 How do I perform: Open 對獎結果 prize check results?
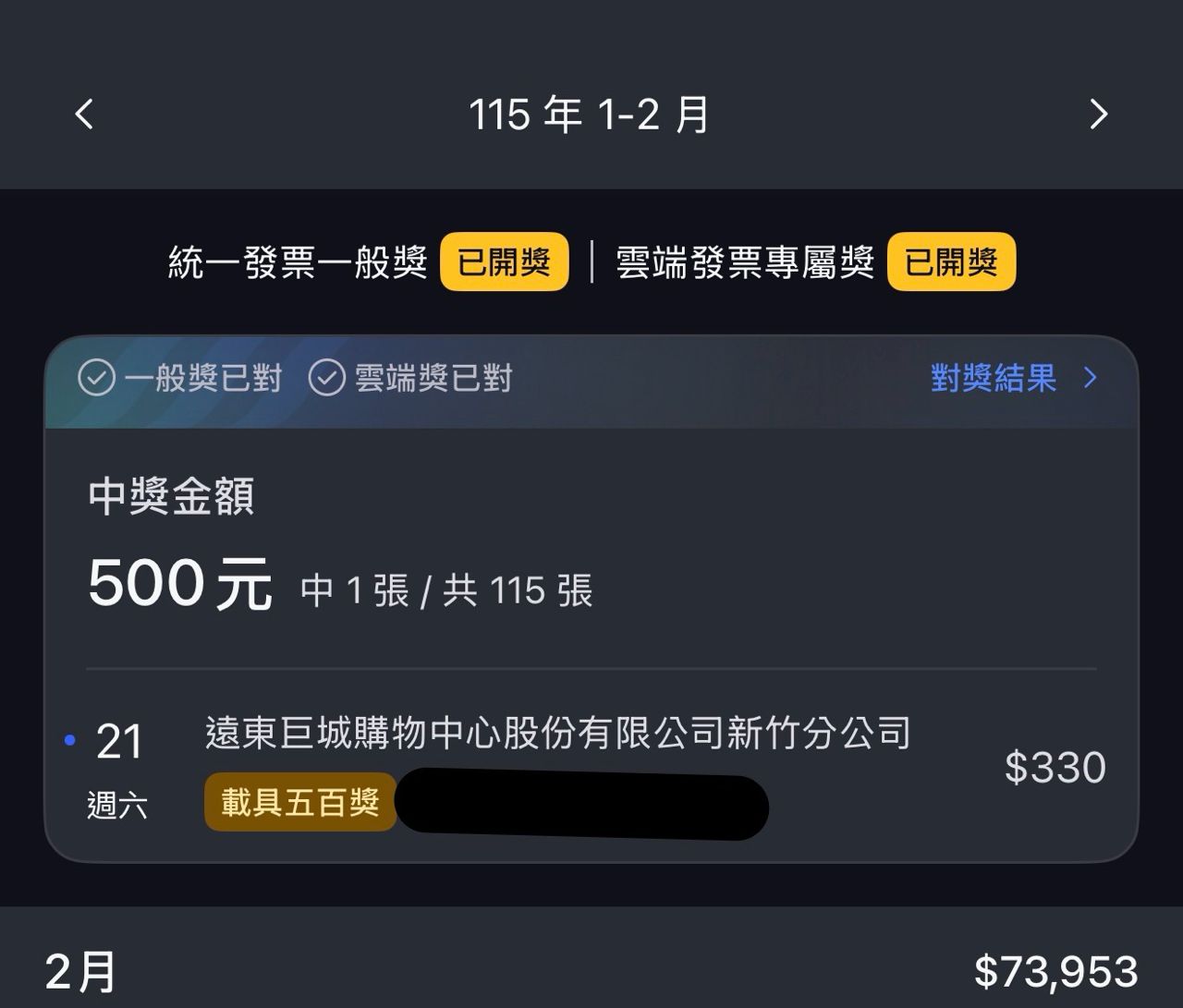(1013, 378)
